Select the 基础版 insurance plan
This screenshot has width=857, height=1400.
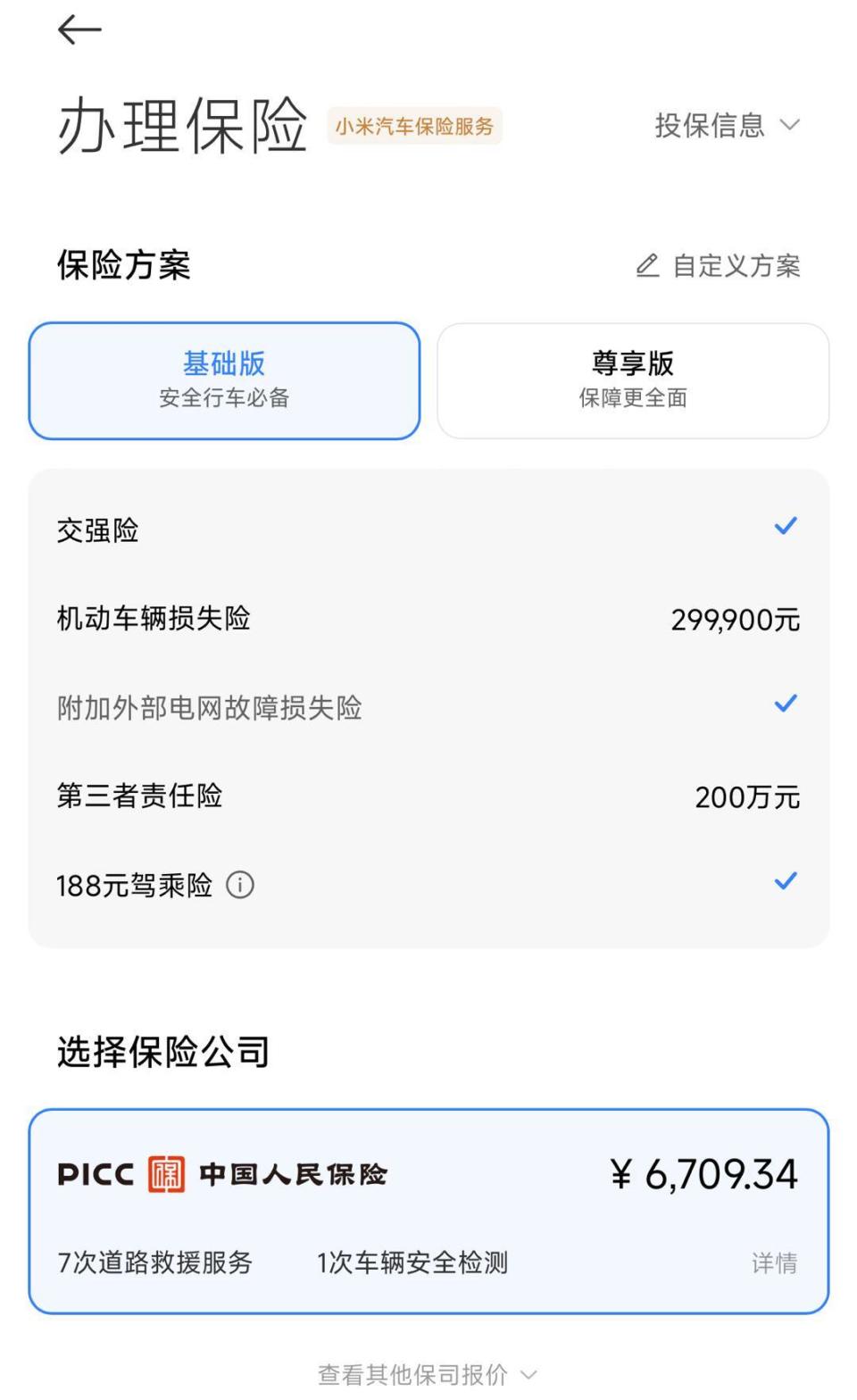(x=224, y=380)
